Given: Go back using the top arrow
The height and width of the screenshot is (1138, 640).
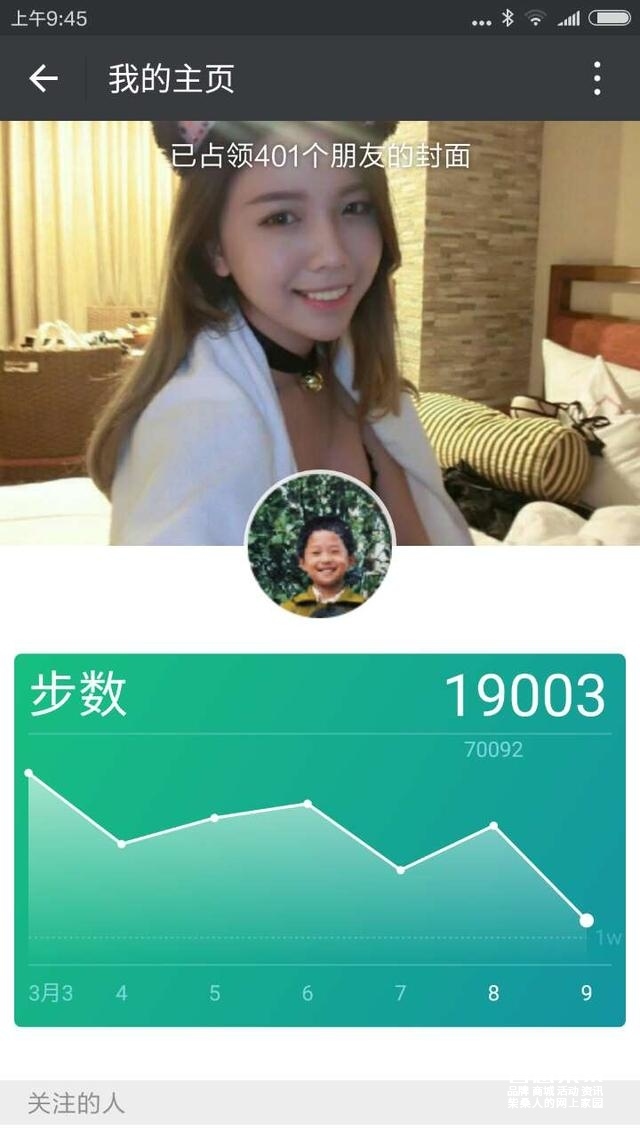Looking at the screenshot, I should click(x=44, y=78).
